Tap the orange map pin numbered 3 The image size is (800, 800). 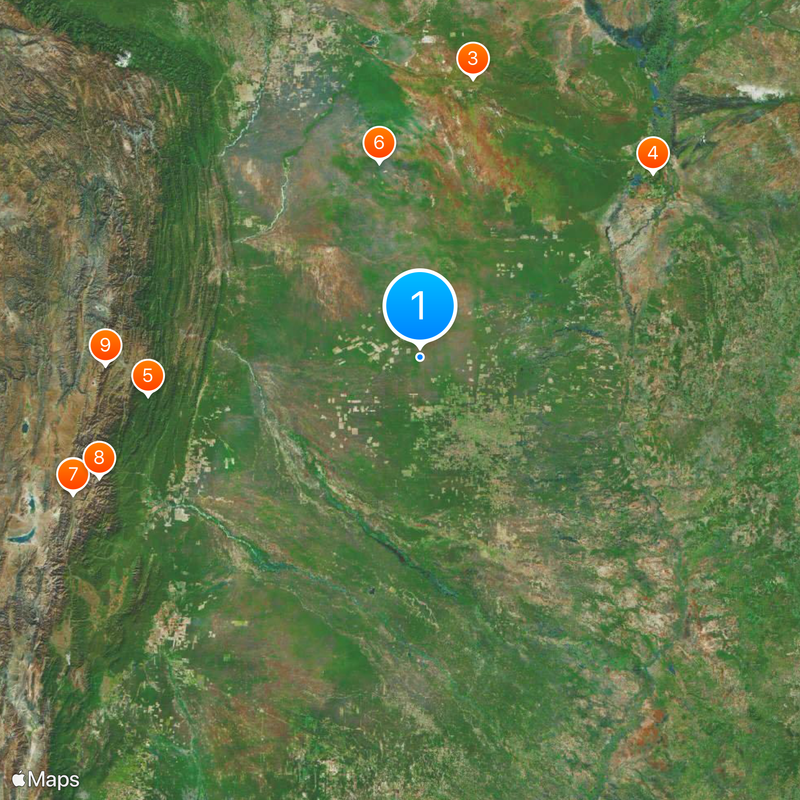(473, 59)
